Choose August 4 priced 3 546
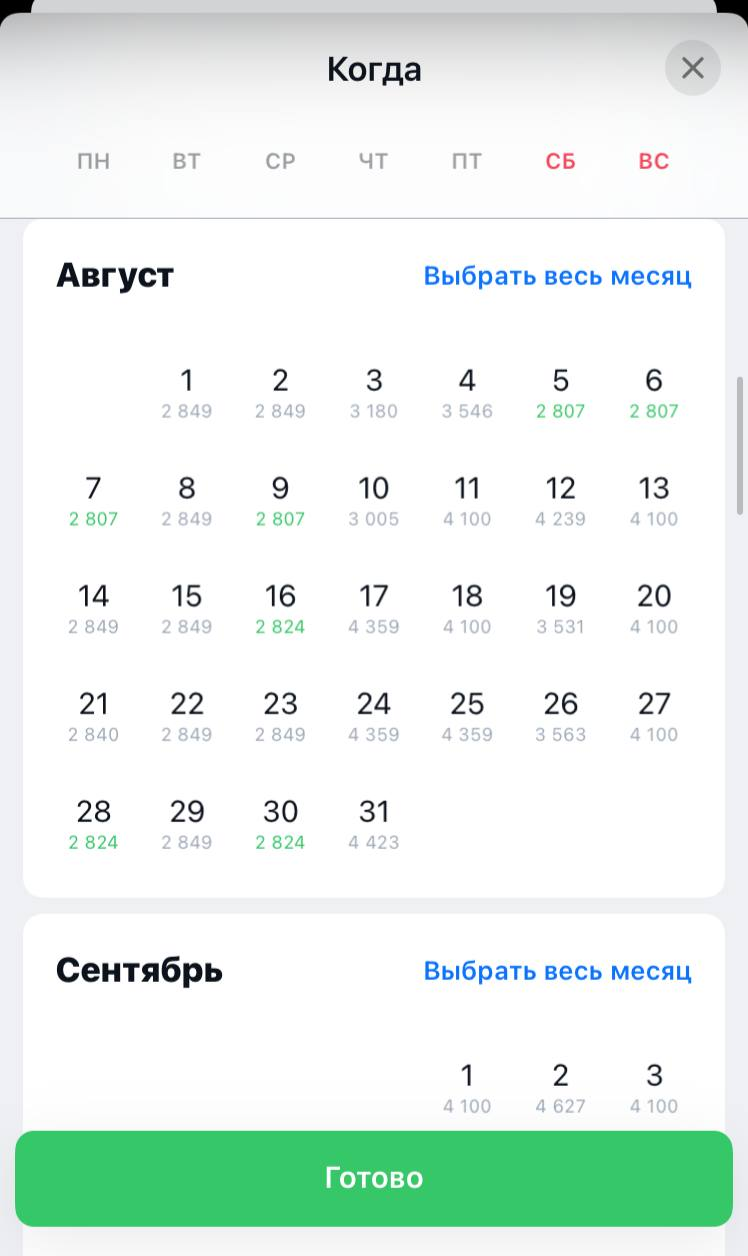The height and width of the screenshot is (1256, 748). tap(467, 392)
